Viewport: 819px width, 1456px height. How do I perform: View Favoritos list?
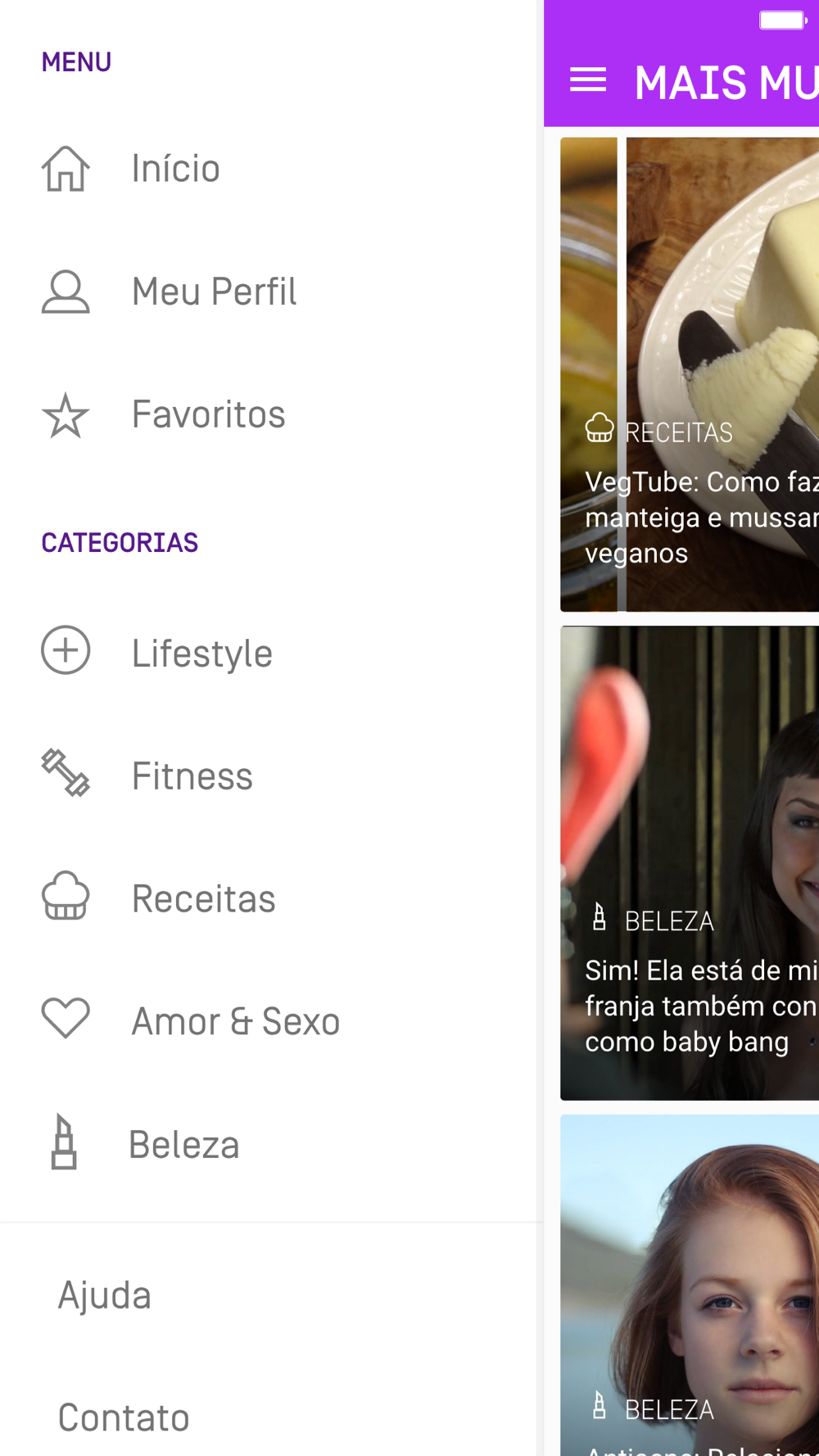[208, 414]
